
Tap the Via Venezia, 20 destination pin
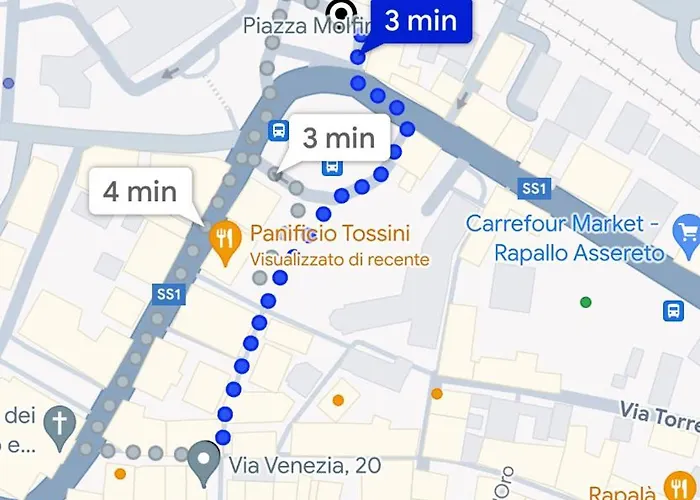pyautogui.click(x=205, y=463)
